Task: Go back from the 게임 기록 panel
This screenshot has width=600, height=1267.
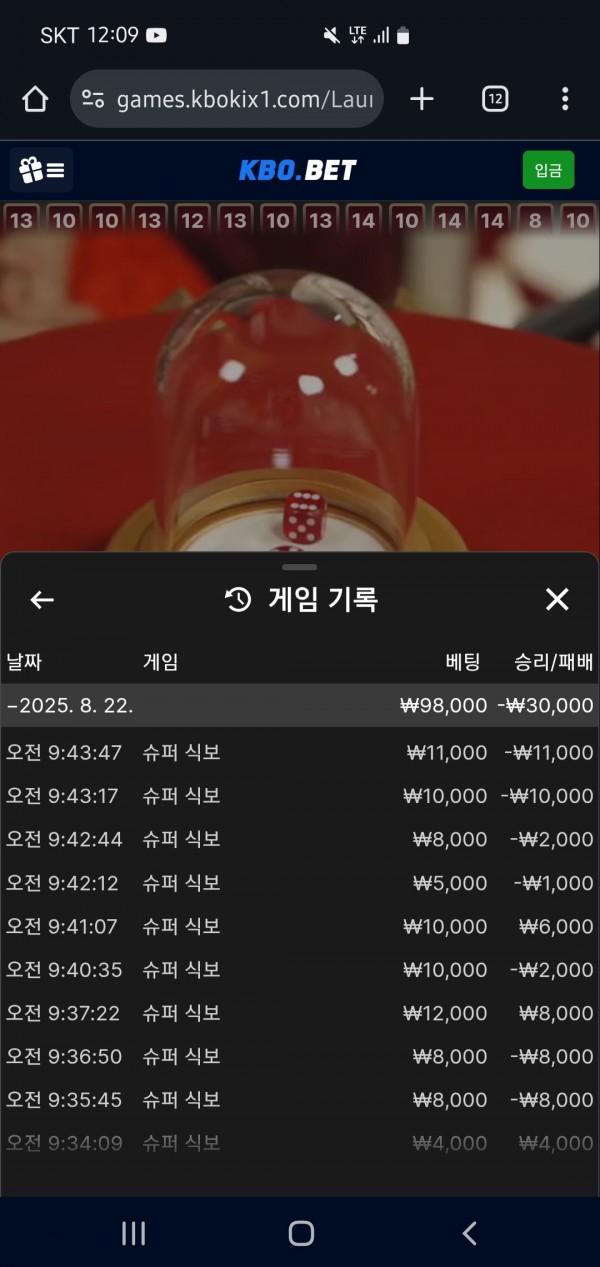Action: pos(42,600)
